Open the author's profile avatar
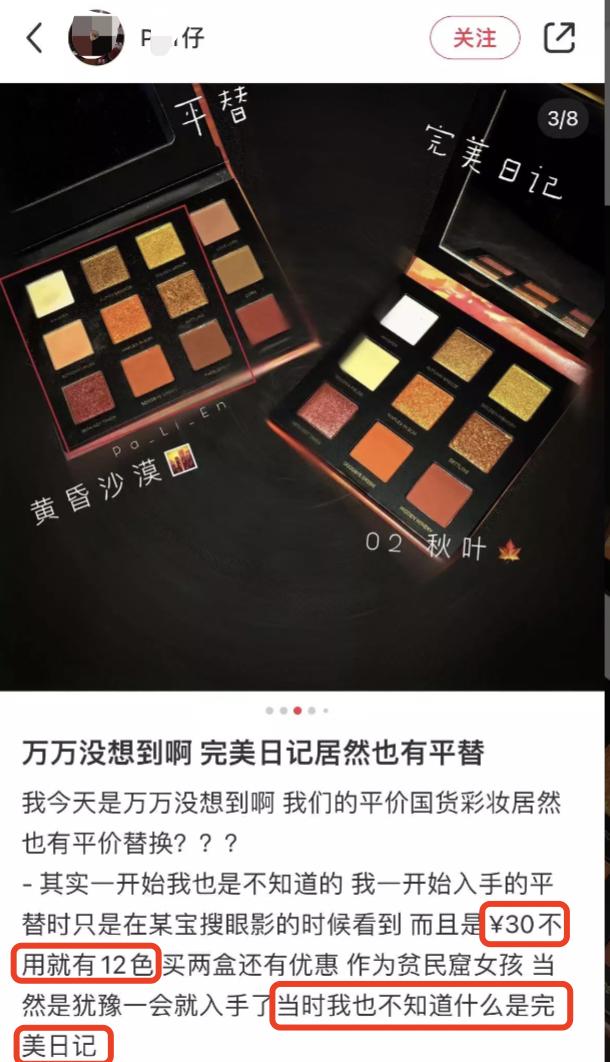This screenshot has height=1062, width=610. pyautogui.click(x=95, y=39)
